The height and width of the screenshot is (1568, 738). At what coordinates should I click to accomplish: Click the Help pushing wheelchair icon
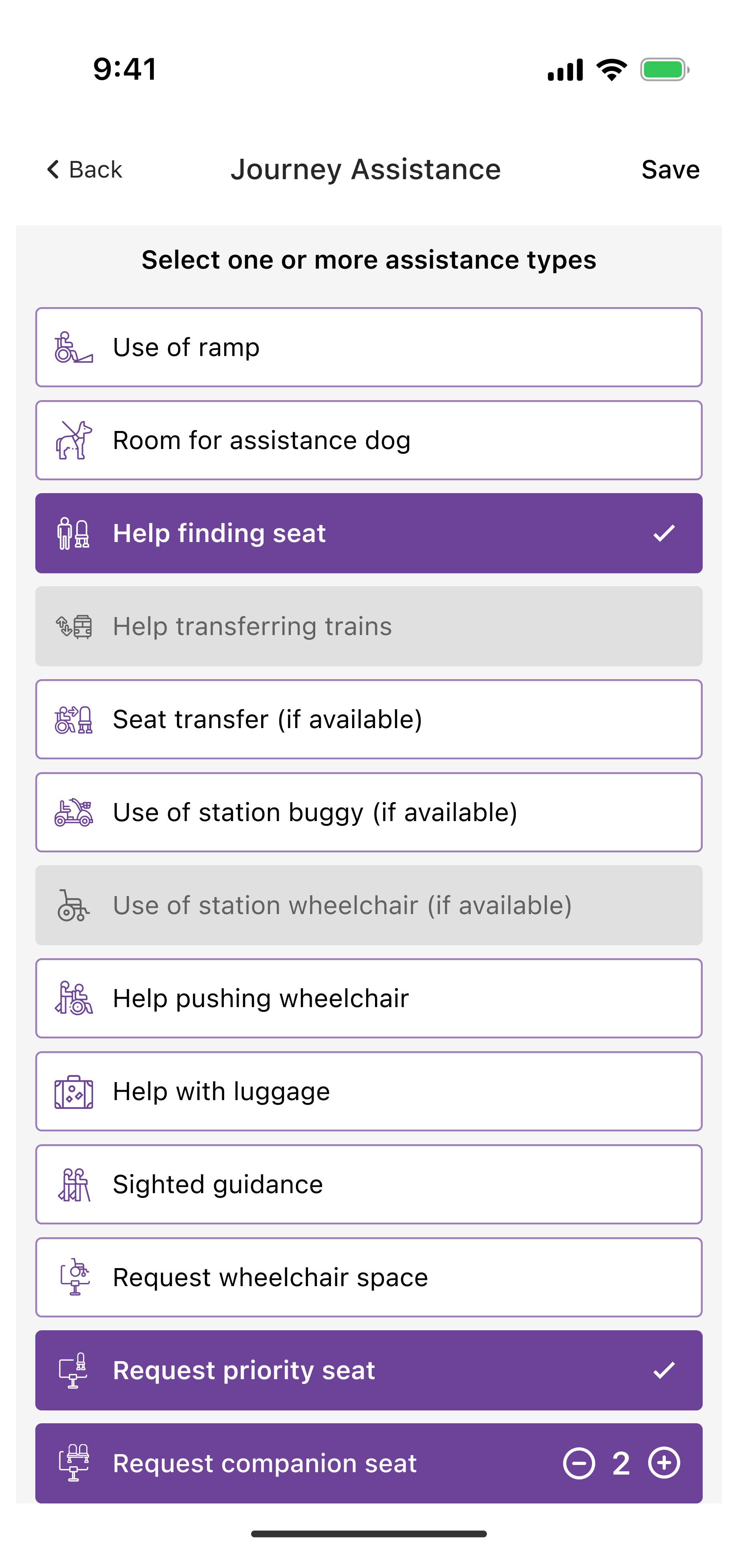click(x=73, y=997)
